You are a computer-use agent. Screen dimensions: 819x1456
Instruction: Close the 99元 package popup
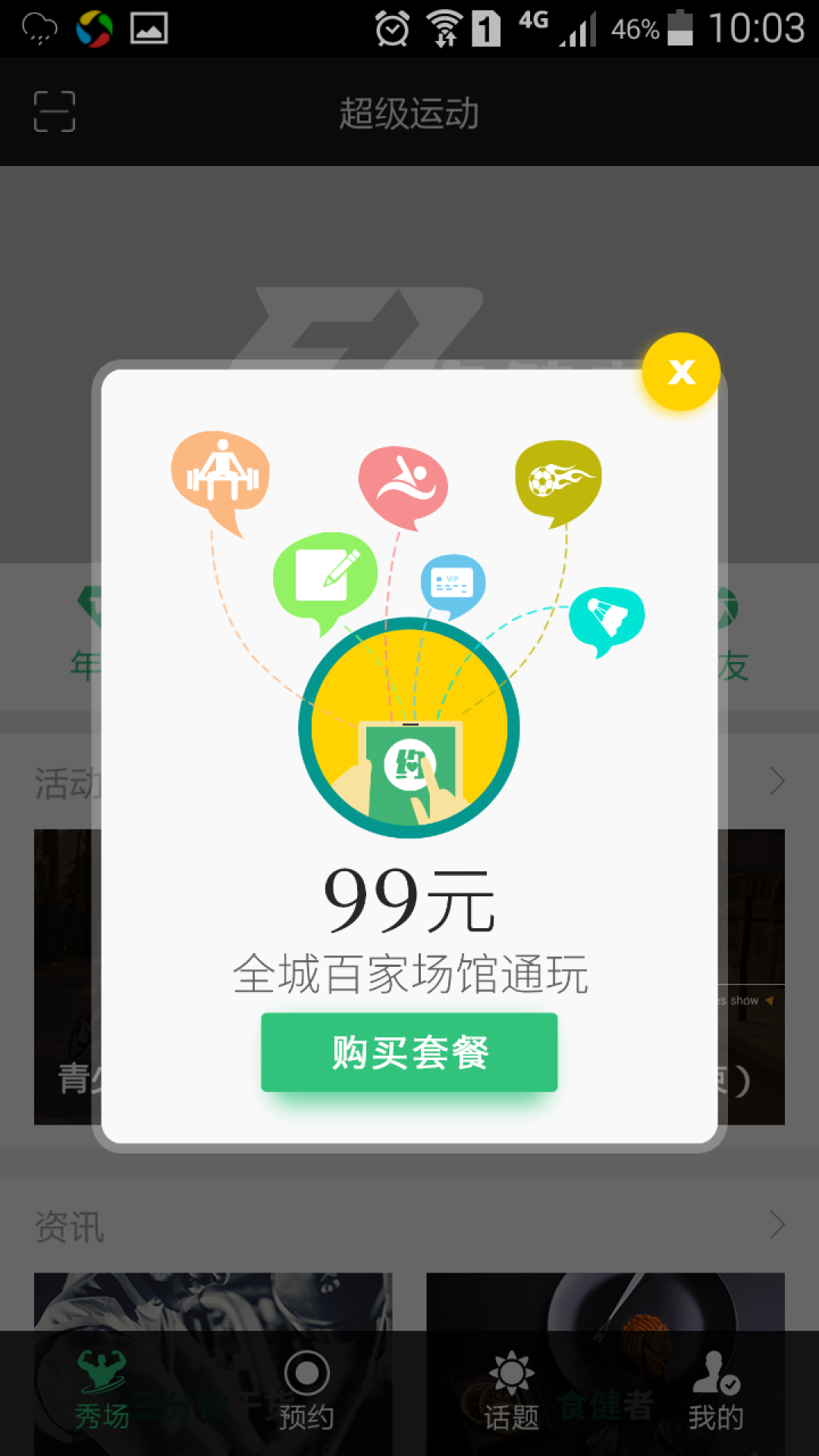(x=681, y=372)
